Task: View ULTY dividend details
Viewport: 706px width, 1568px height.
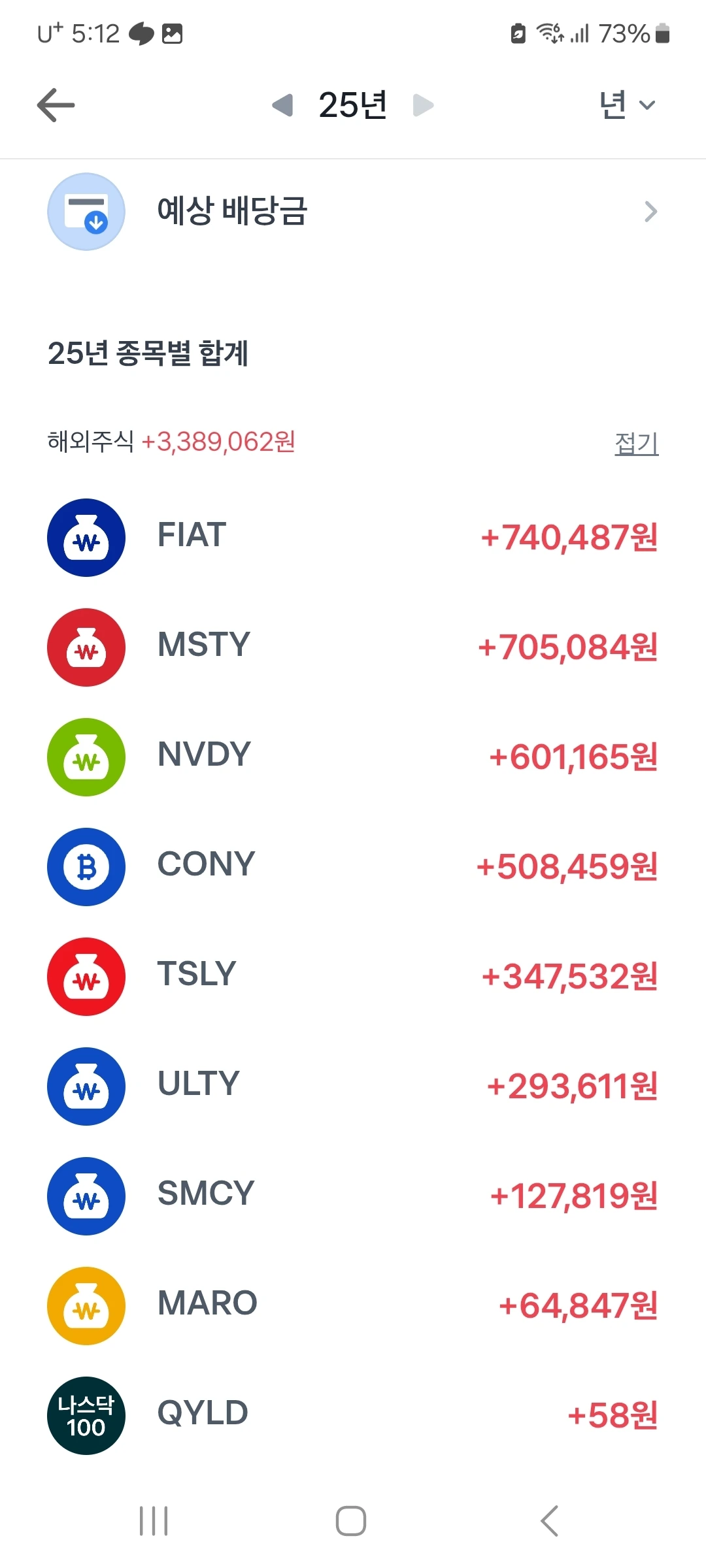Action: (353, 1086)
